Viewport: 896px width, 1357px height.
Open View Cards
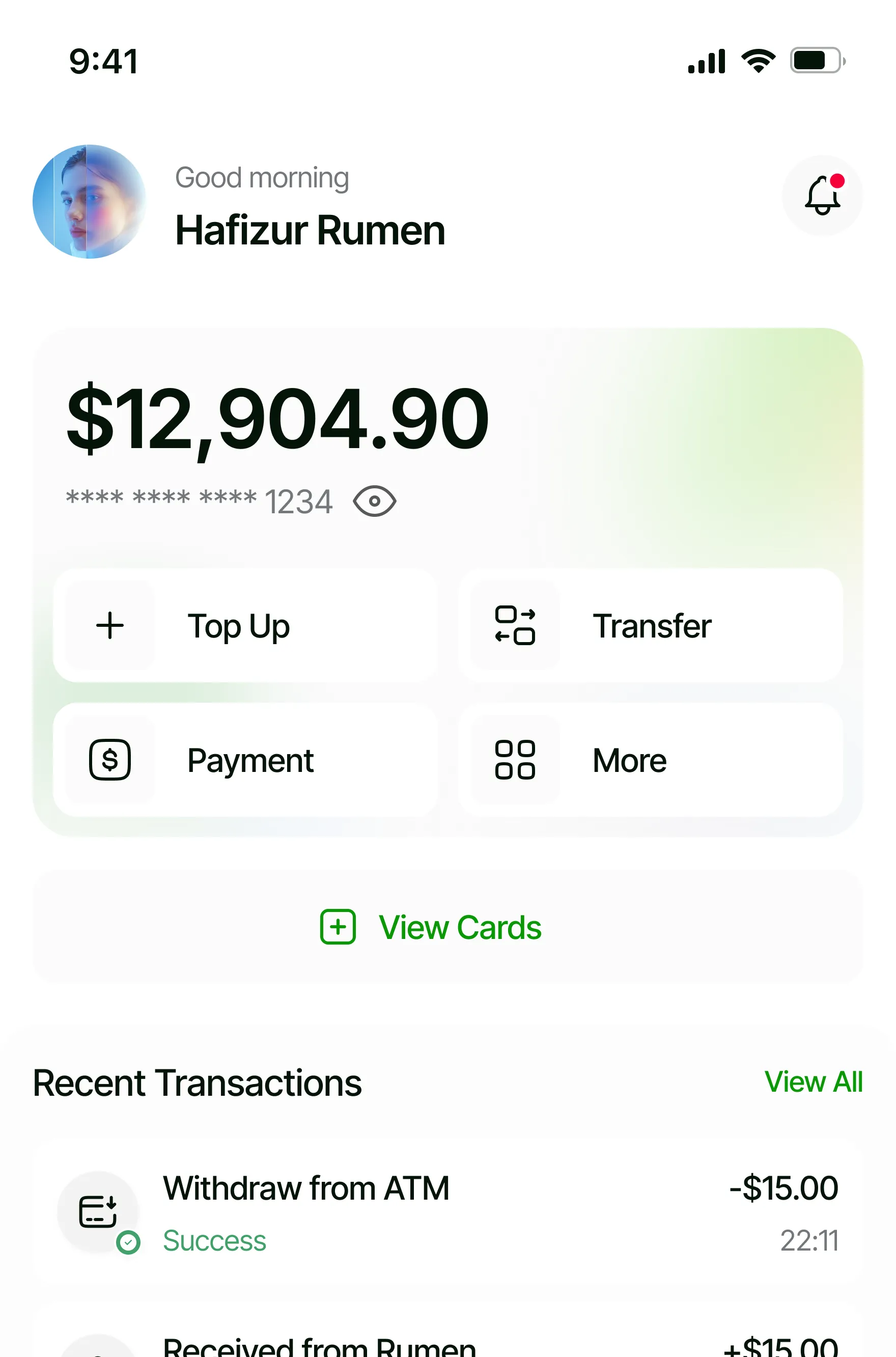point(447,927)
